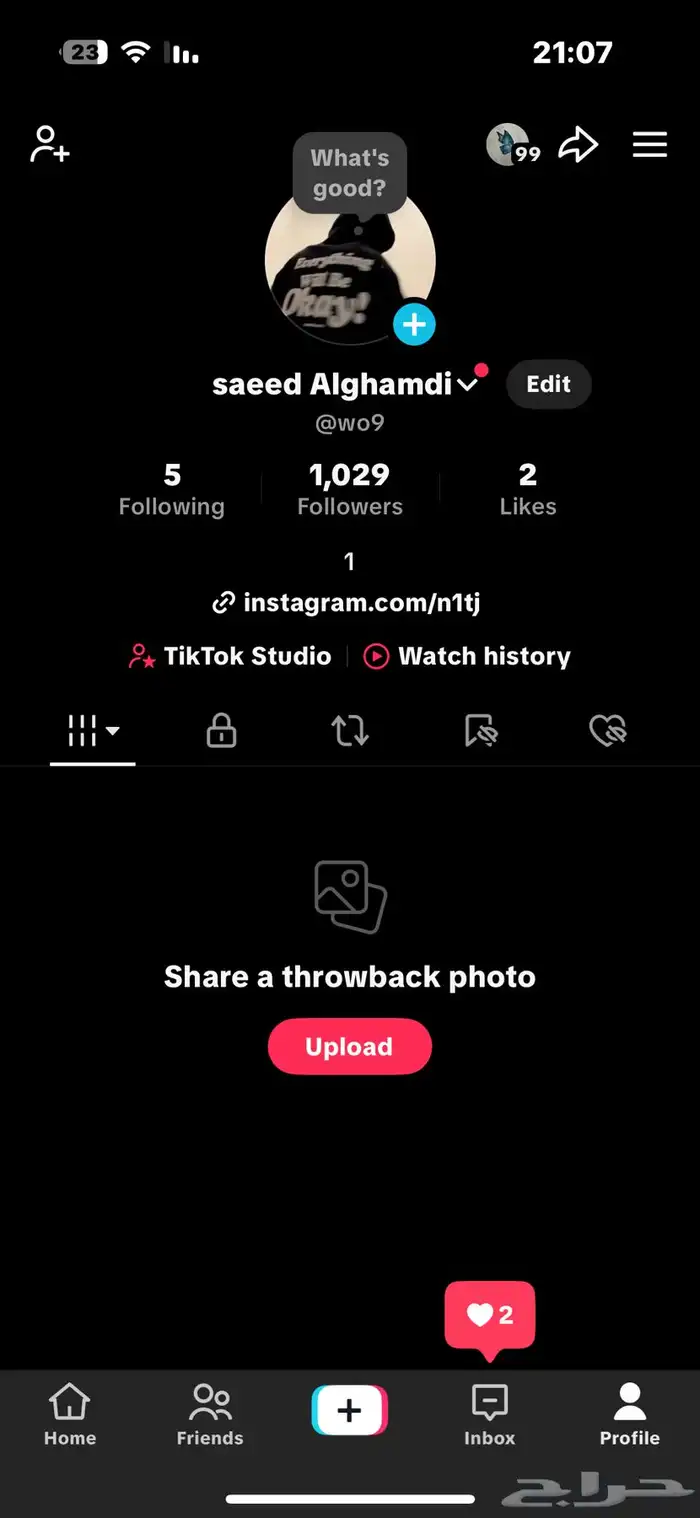The image size is (700, 1518).
Task: Switch to the reposts tab
Action: tap(350, 732)
